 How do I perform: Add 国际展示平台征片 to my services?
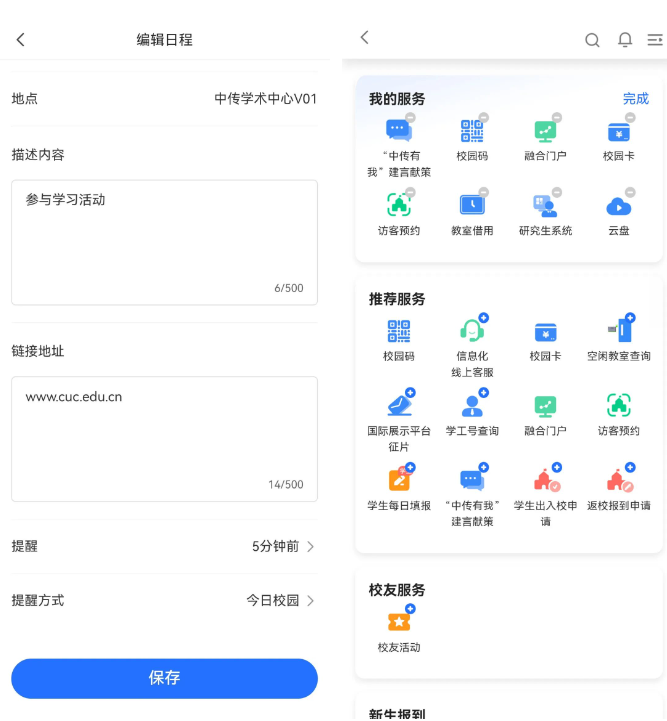pos(410,393)
